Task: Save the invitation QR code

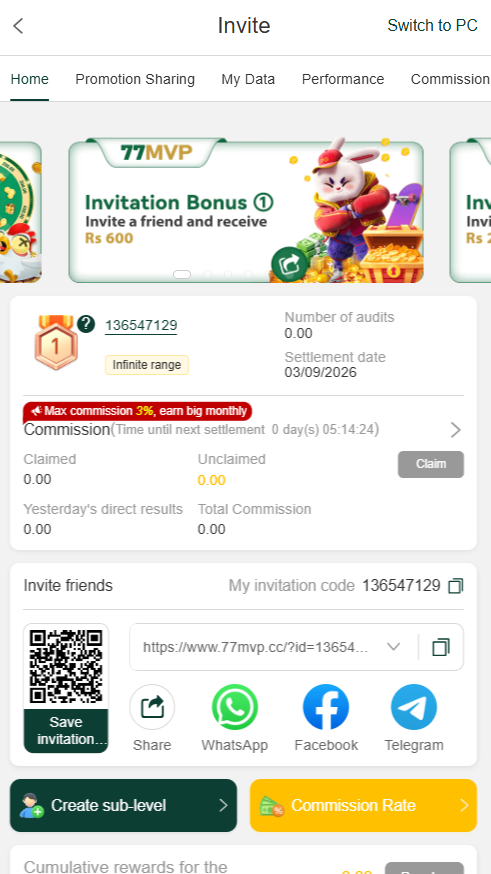Action: pyautogui.click(x=66, y=731)
